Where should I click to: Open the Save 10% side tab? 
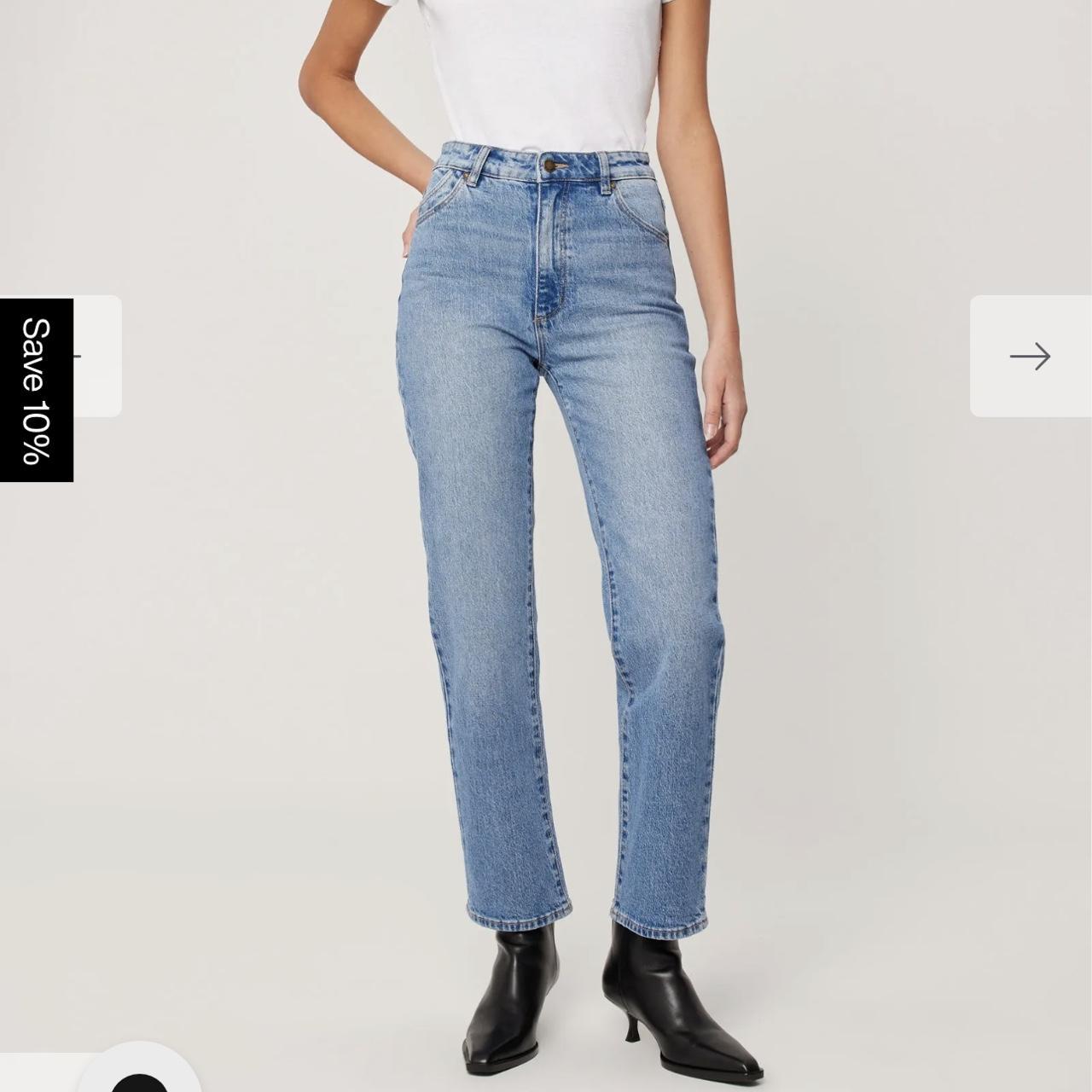pos(36,390)
